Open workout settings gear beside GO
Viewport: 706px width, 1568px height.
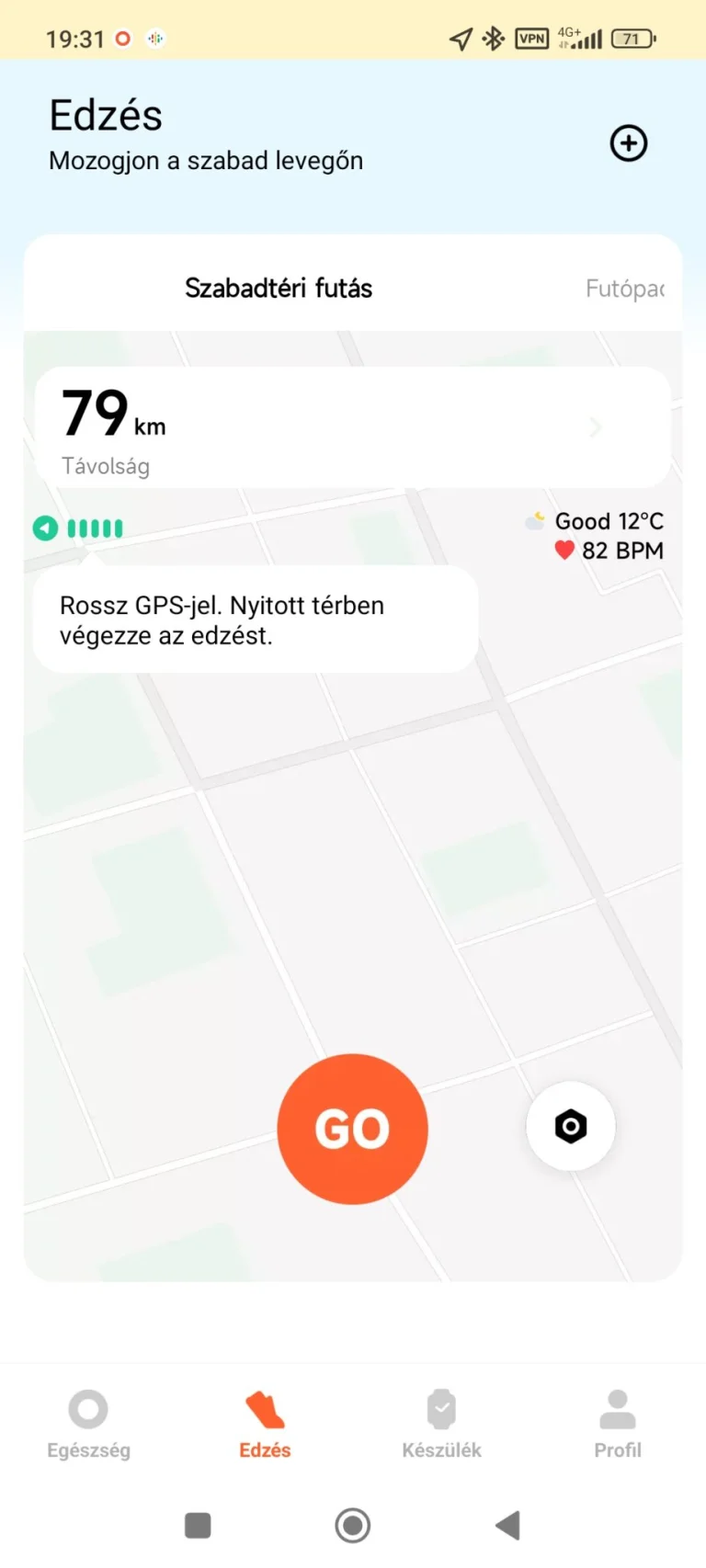(571, 1127)
